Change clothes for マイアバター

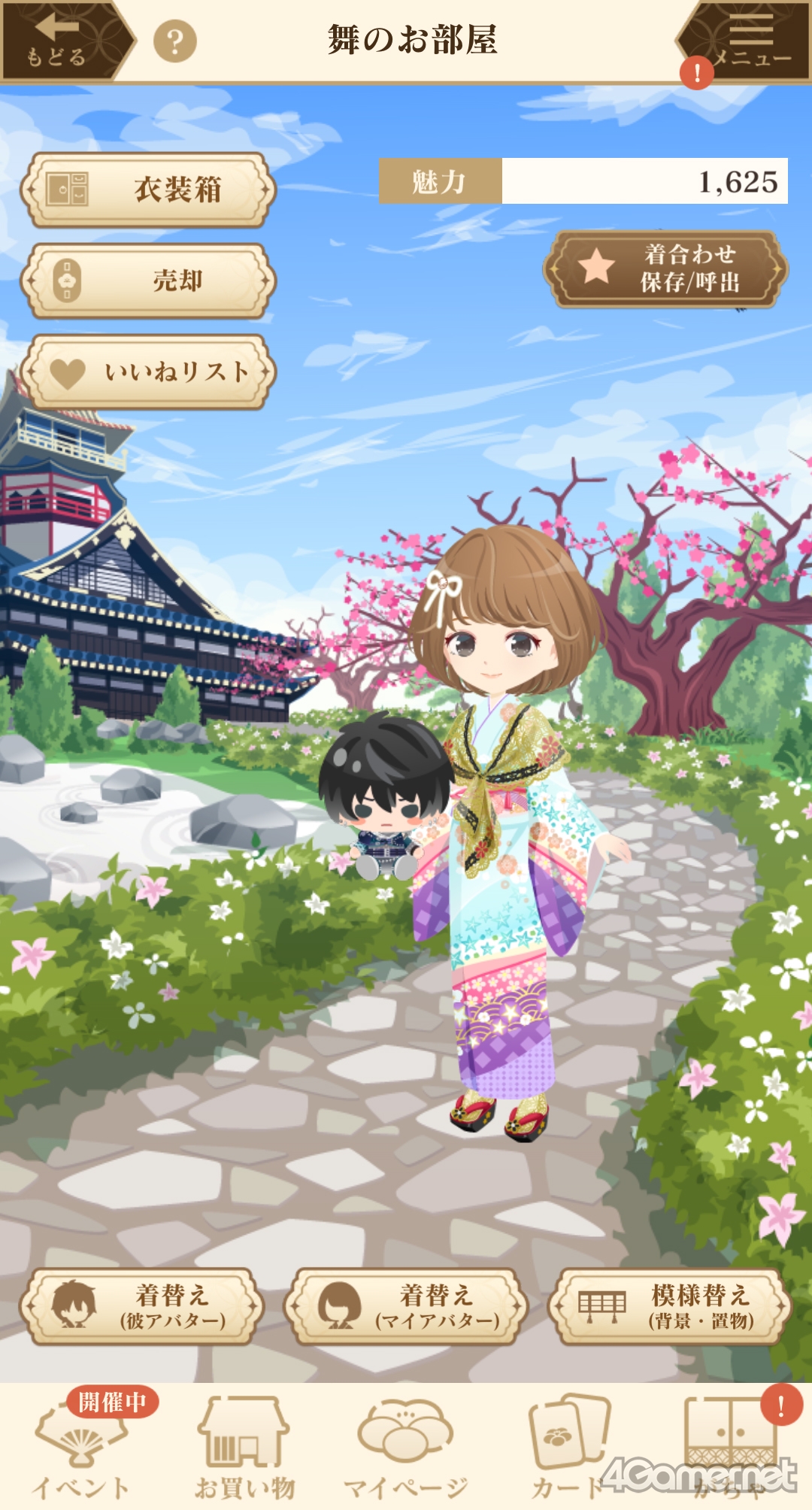coord(407,1307)
